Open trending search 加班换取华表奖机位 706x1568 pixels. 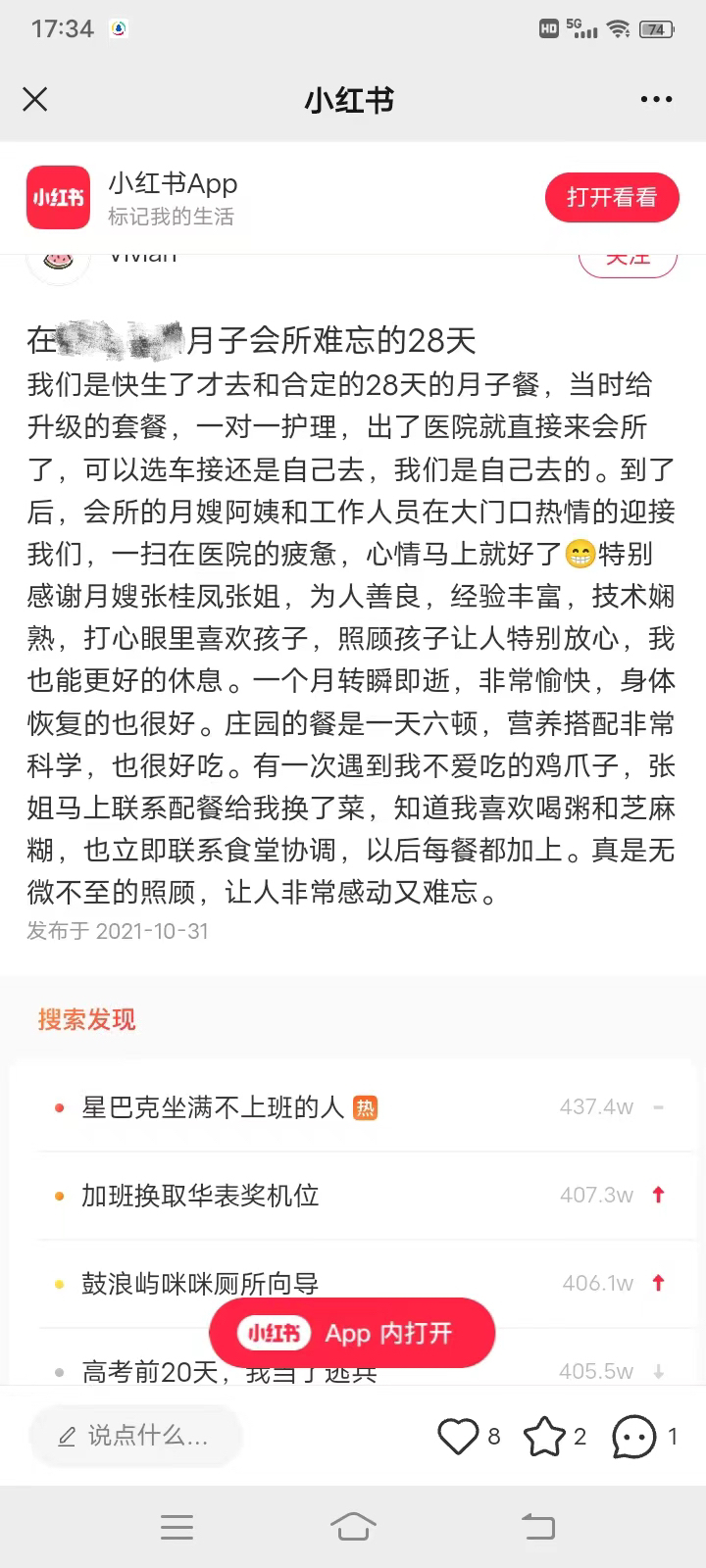click(353, 1196)
